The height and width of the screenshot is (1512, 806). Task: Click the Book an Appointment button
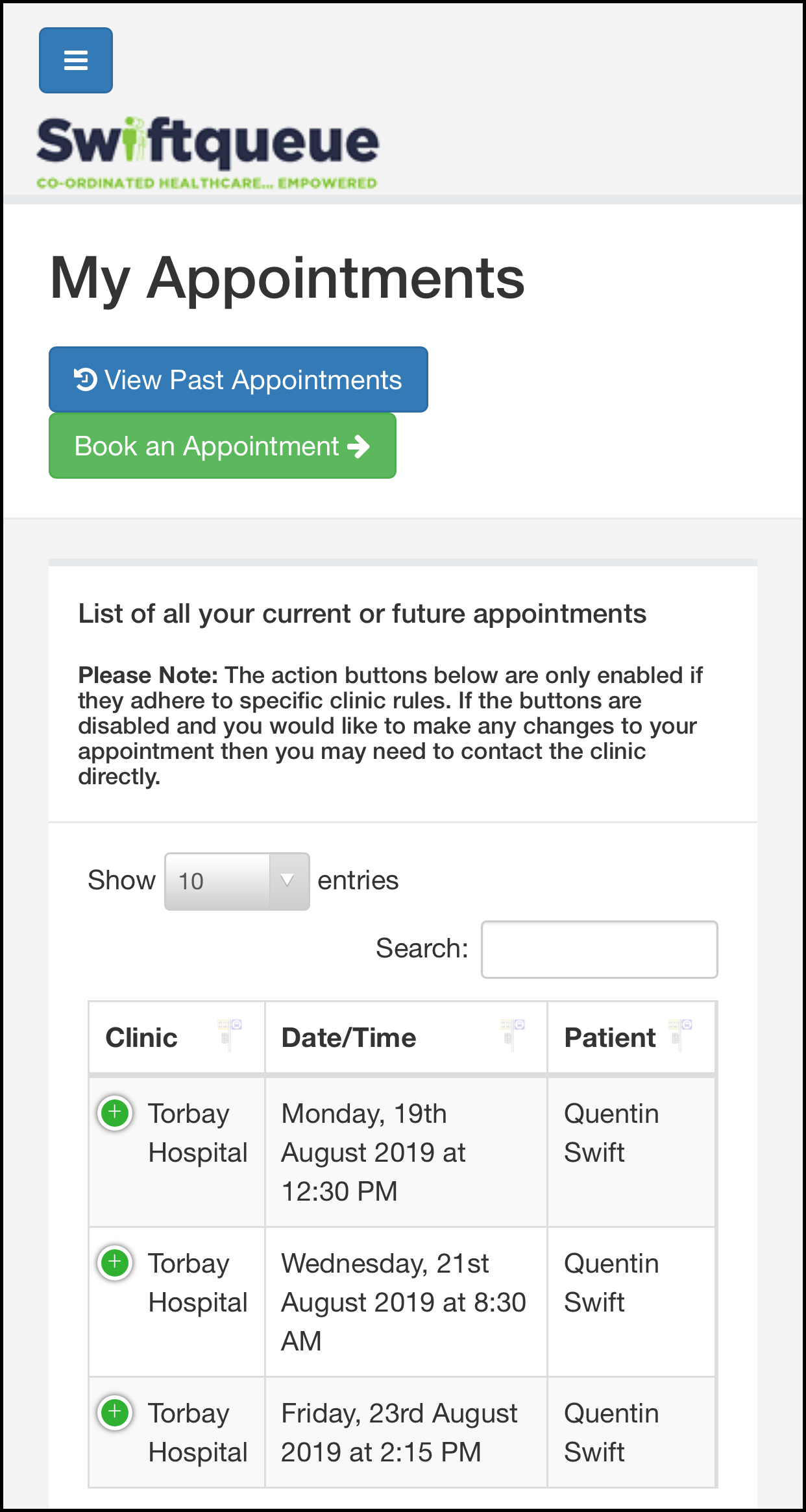click(x=223, y=446)
